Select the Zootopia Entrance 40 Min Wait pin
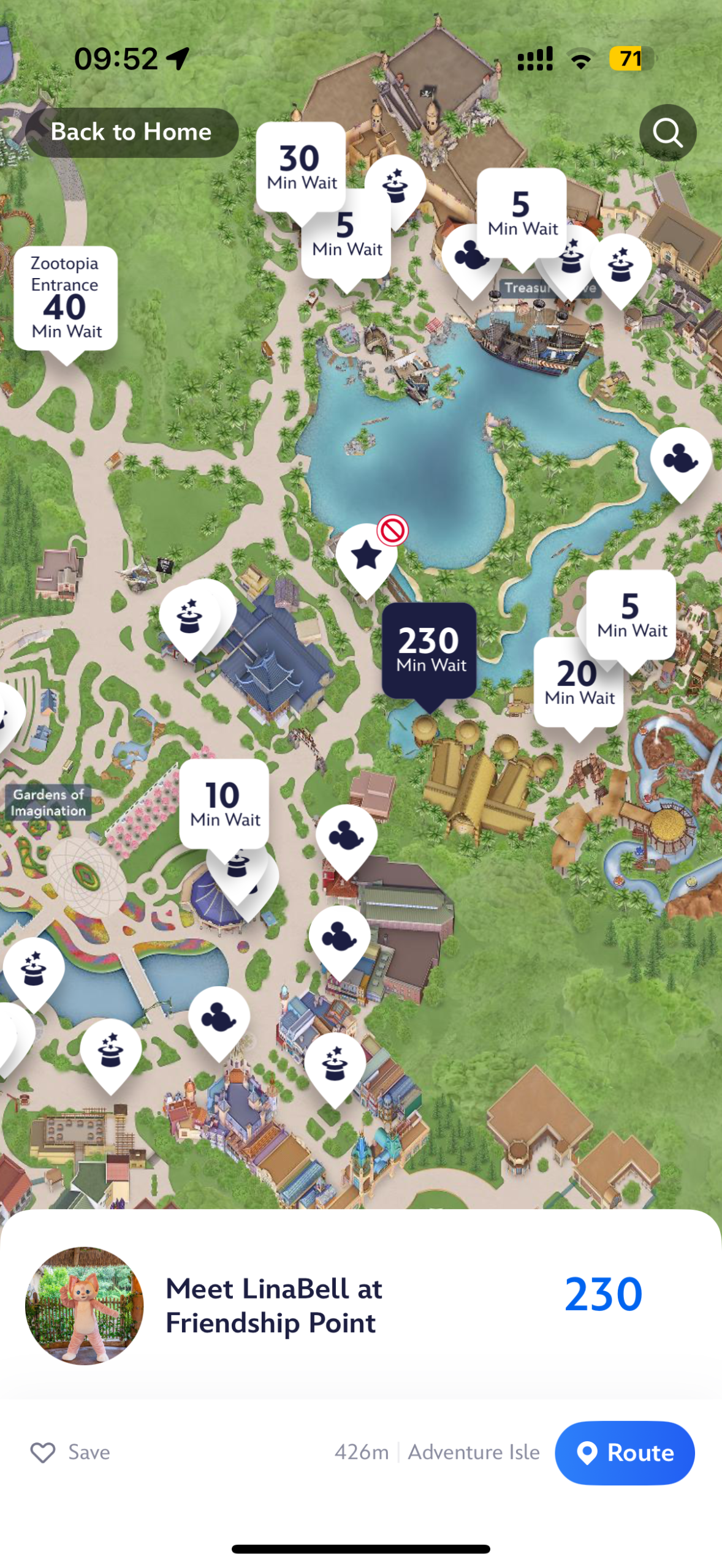Screen dimensions: 722x1568 click(66, 298)
